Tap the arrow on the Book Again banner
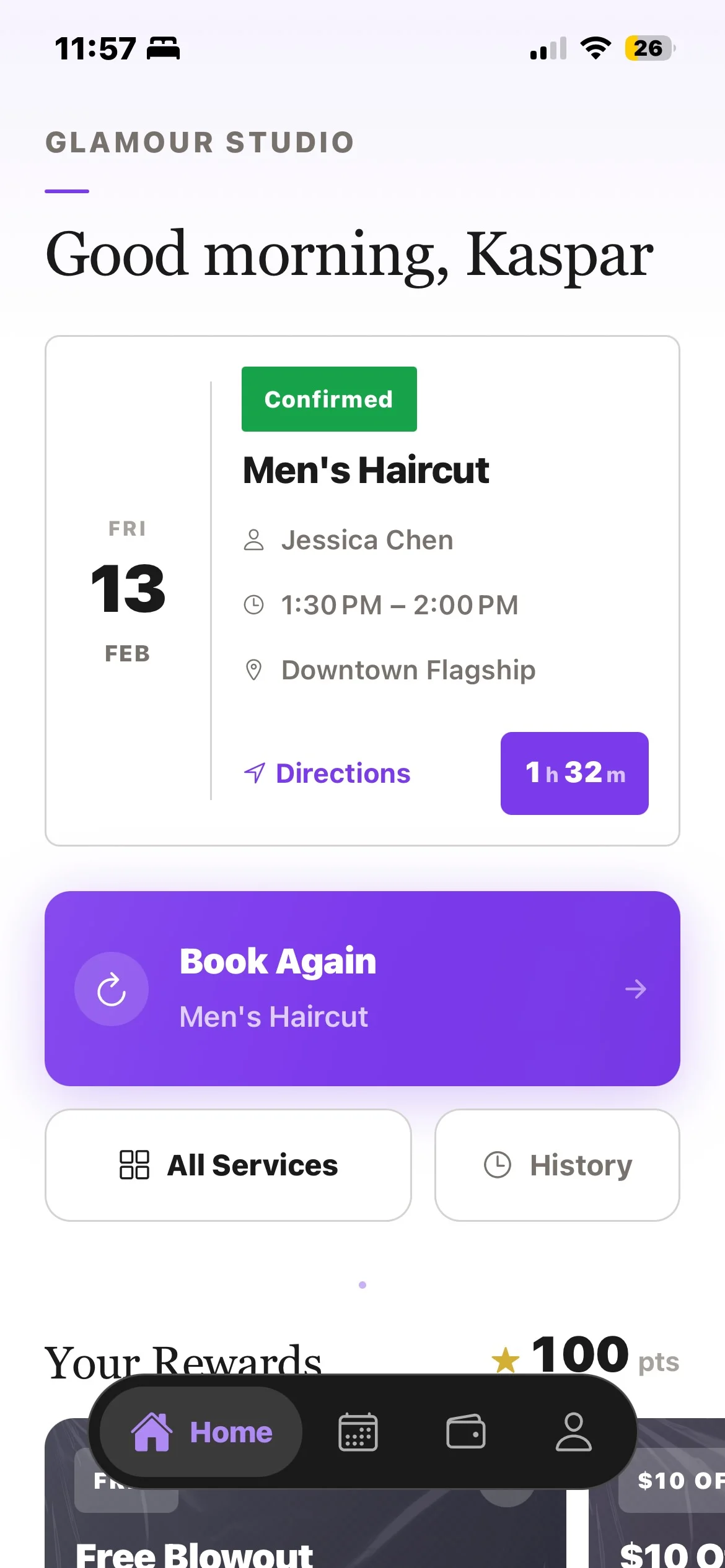This screenshot has height=1568, width=725. point(635,989)
